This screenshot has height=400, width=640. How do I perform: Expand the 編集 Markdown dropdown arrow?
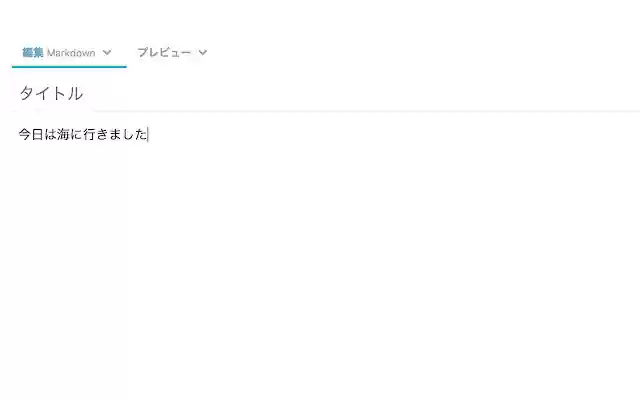click(x=107, y=52)
